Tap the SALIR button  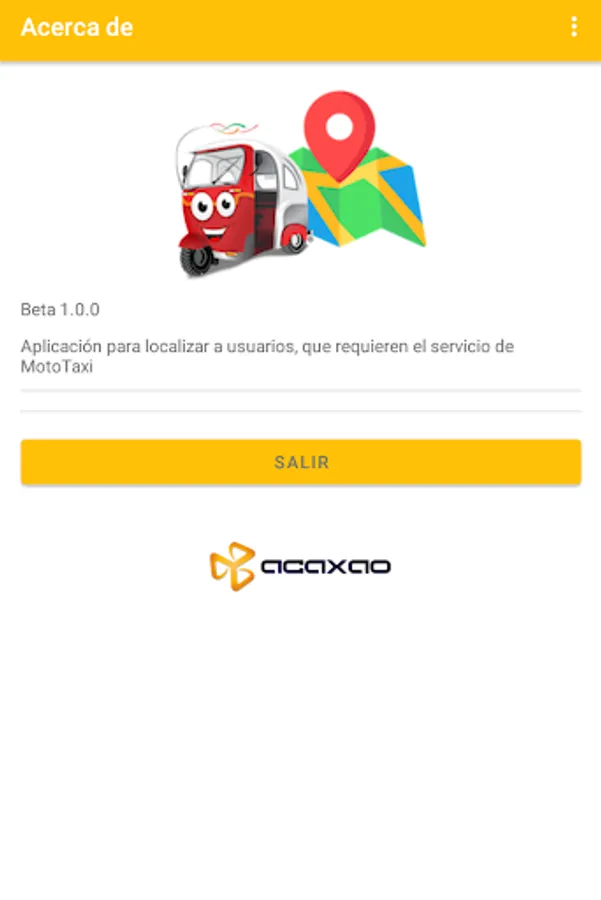coord(301,462)
